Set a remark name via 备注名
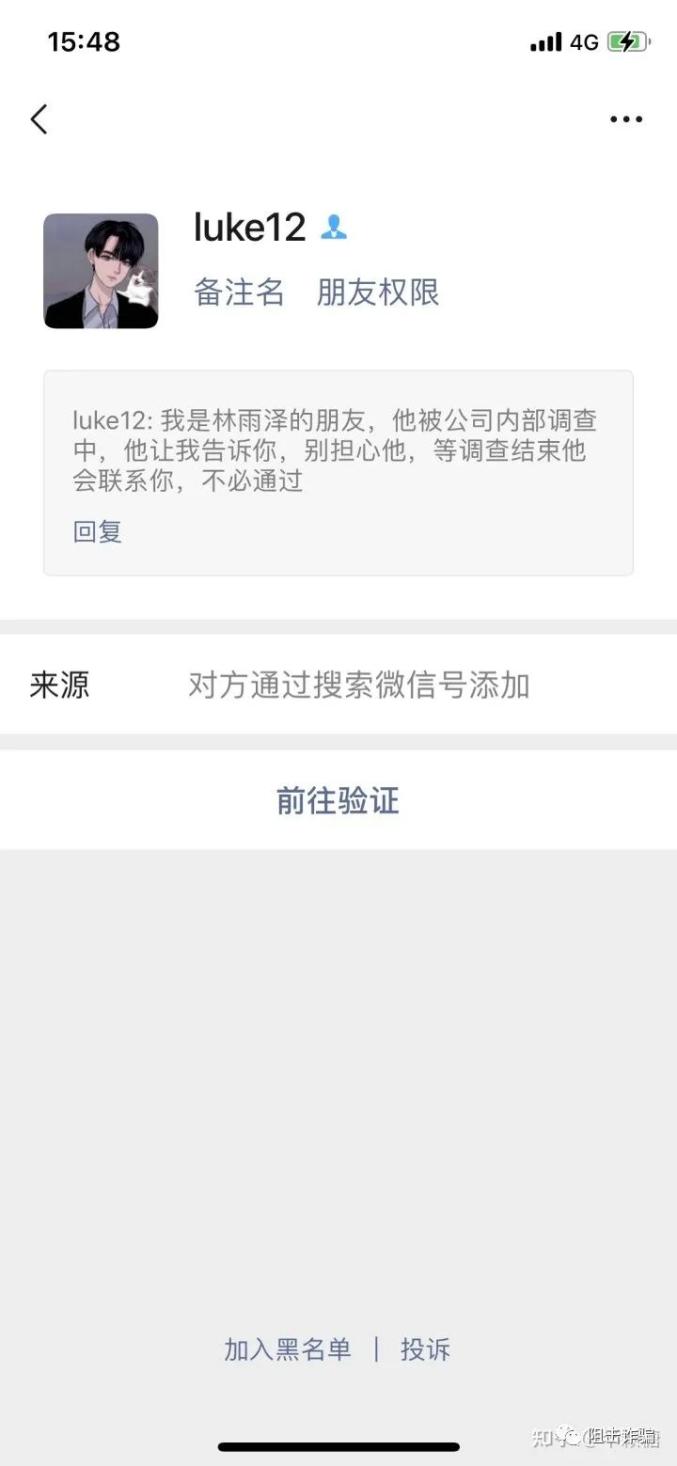677x1466 pixels. click(x=239, y=293)
